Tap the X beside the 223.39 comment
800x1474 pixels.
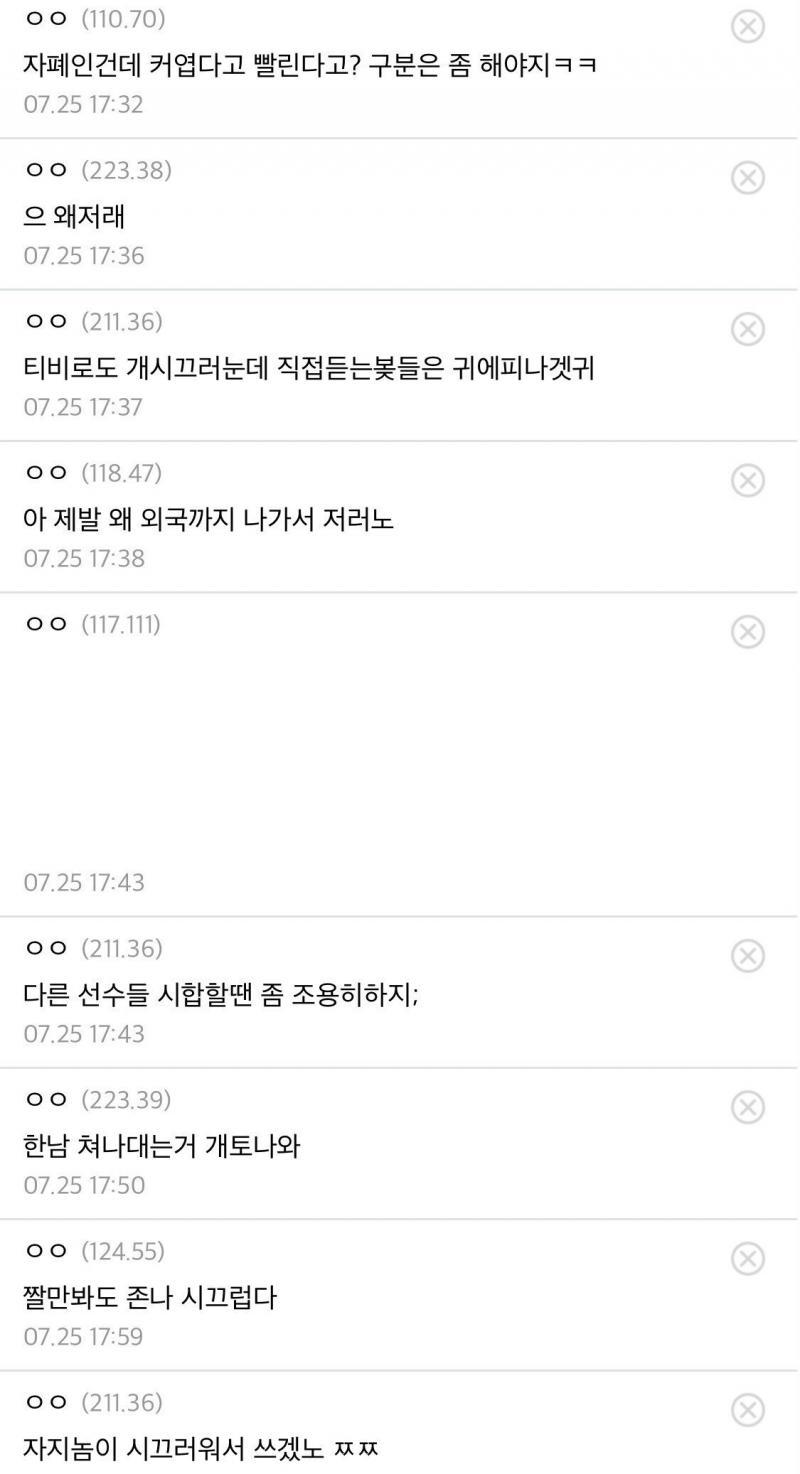(748, 1107)
